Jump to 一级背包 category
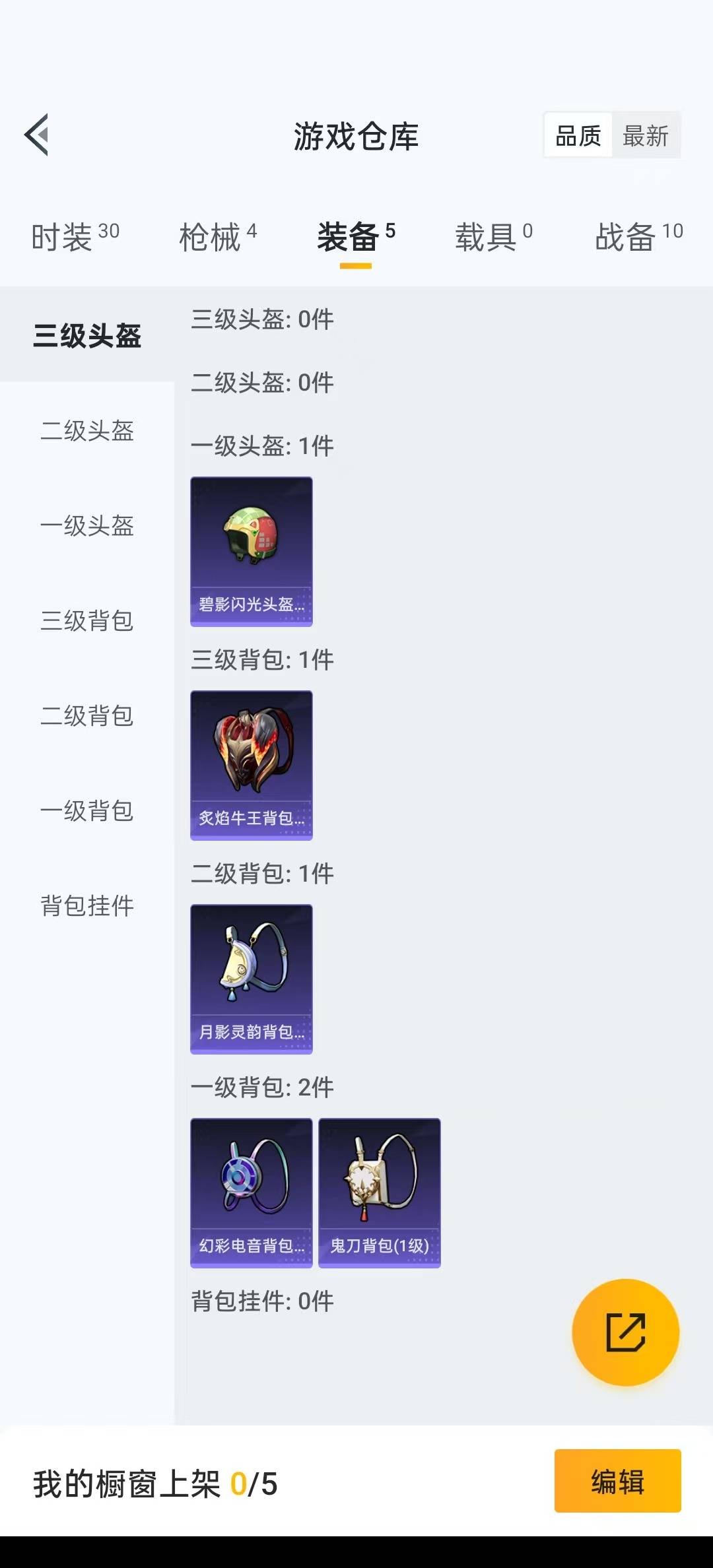The image size is (713, 1568). pos(87,811)
